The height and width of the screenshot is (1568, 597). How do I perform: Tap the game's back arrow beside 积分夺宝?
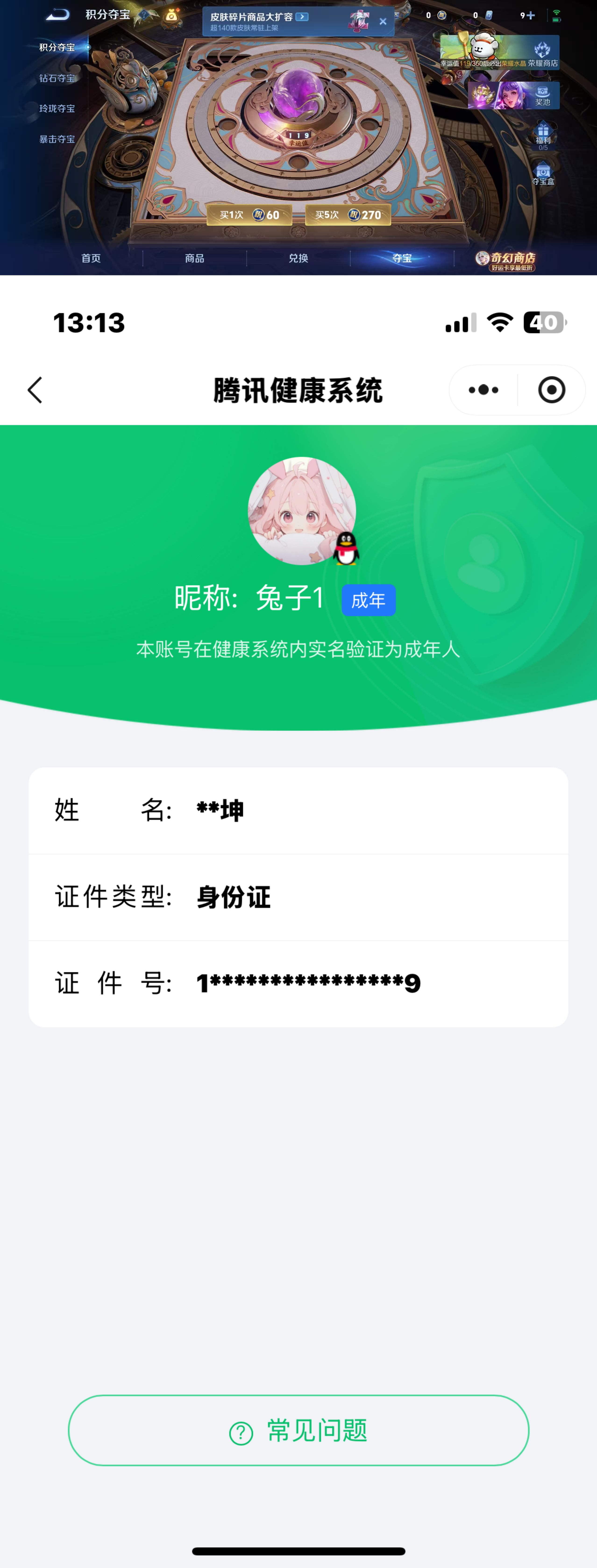[58, 15]
